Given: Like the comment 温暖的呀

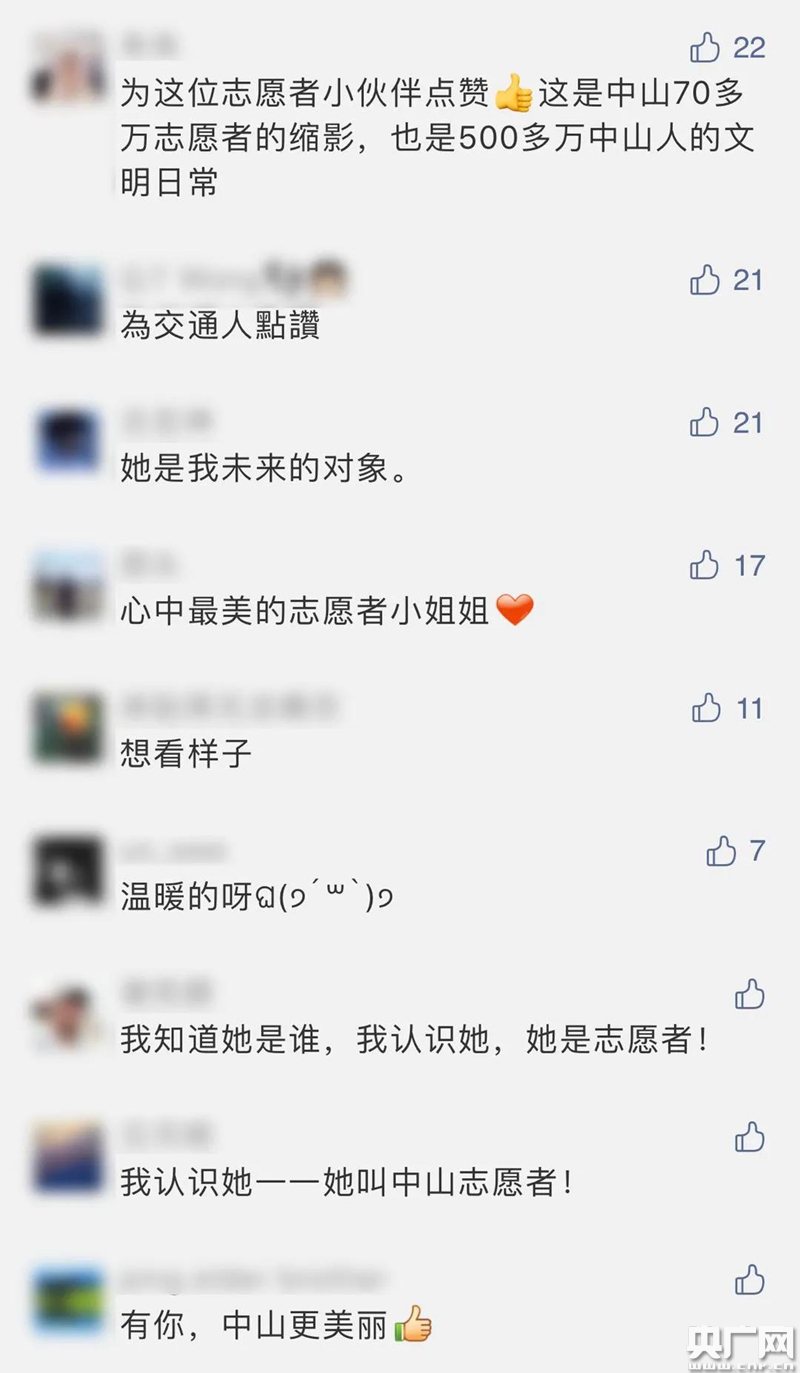Looking at the screenshot, I should pyautogui.click(x=721, y=851).
